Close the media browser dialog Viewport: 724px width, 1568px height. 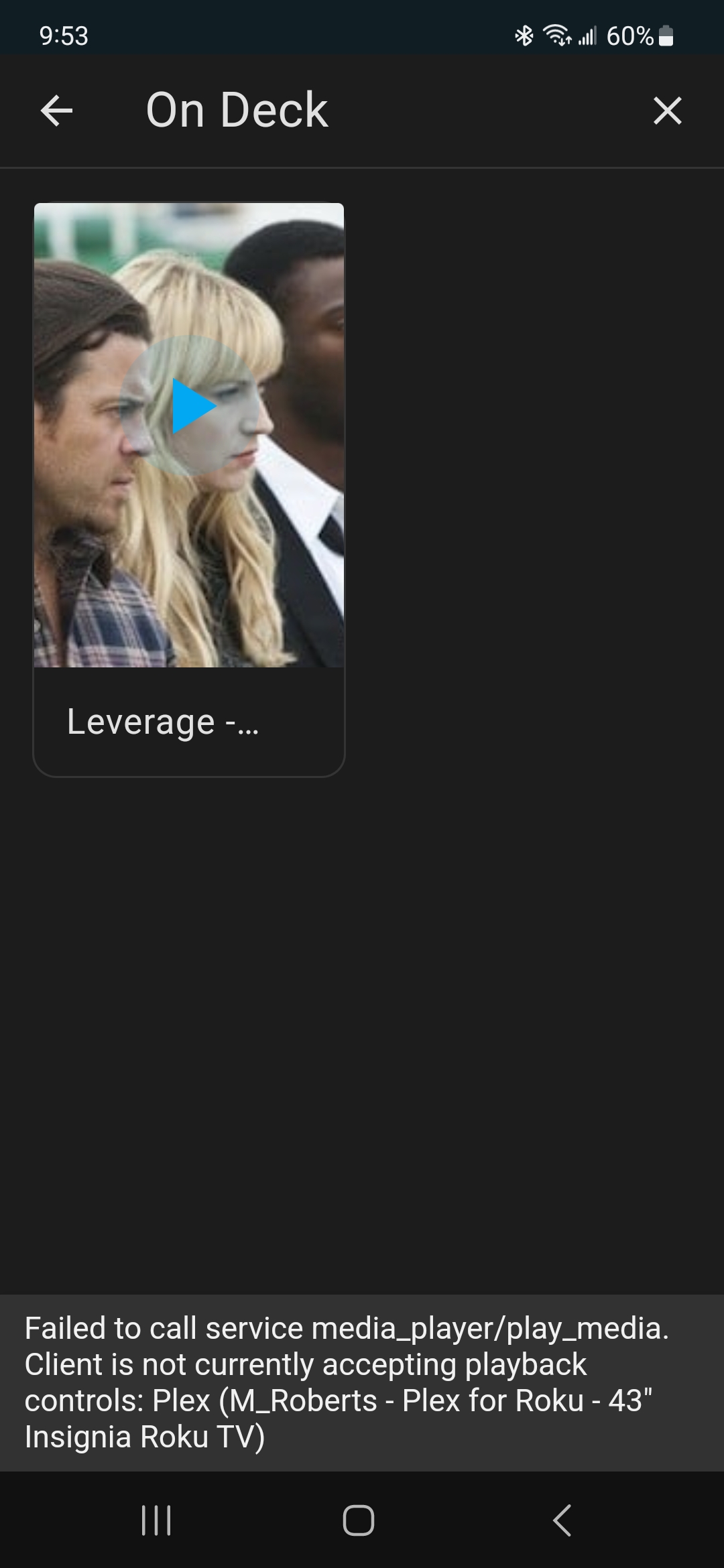[667, 111]
